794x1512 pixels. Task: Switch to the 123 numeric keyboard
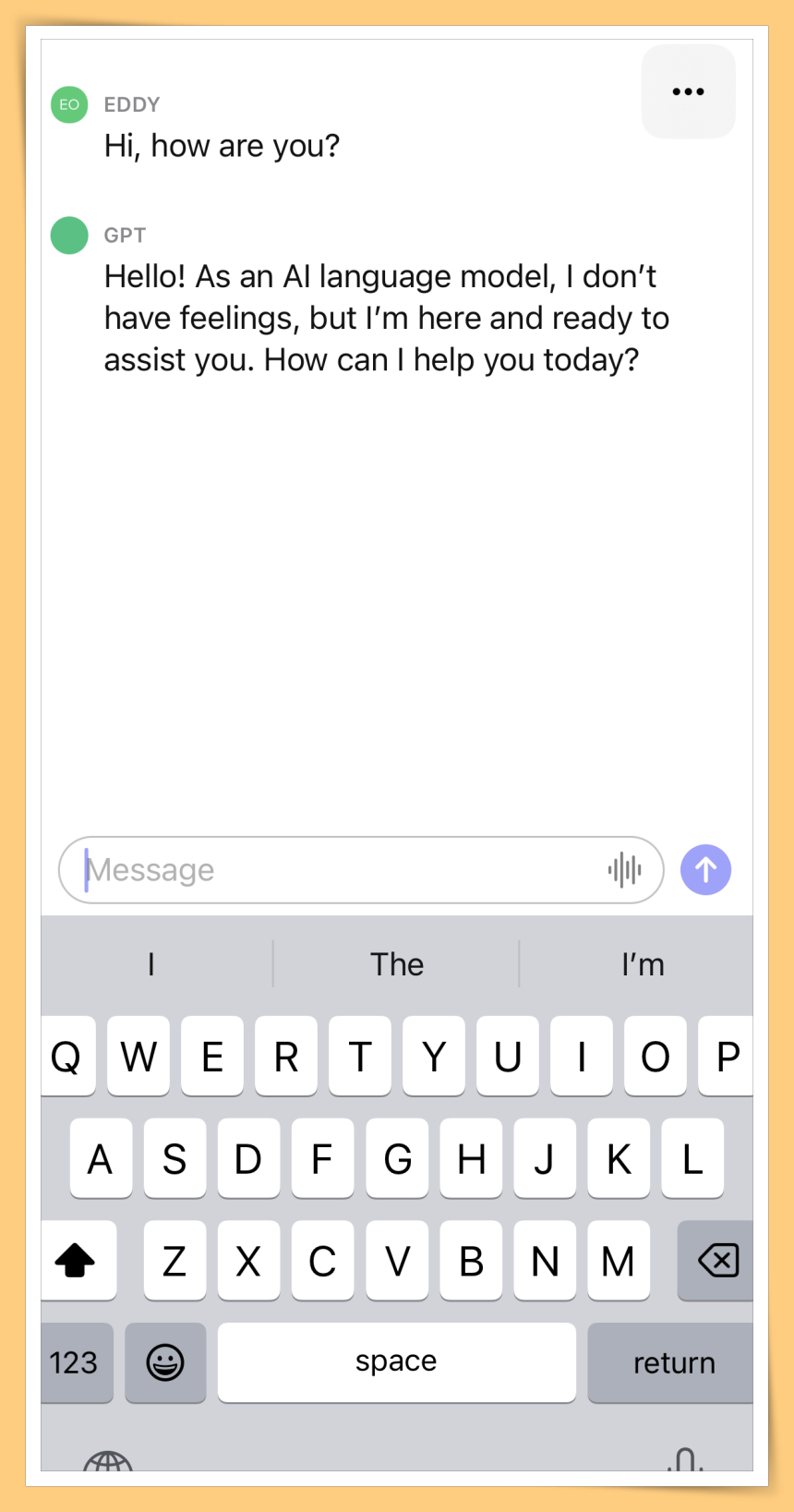pyautogui.click(x=74, y=1362)
